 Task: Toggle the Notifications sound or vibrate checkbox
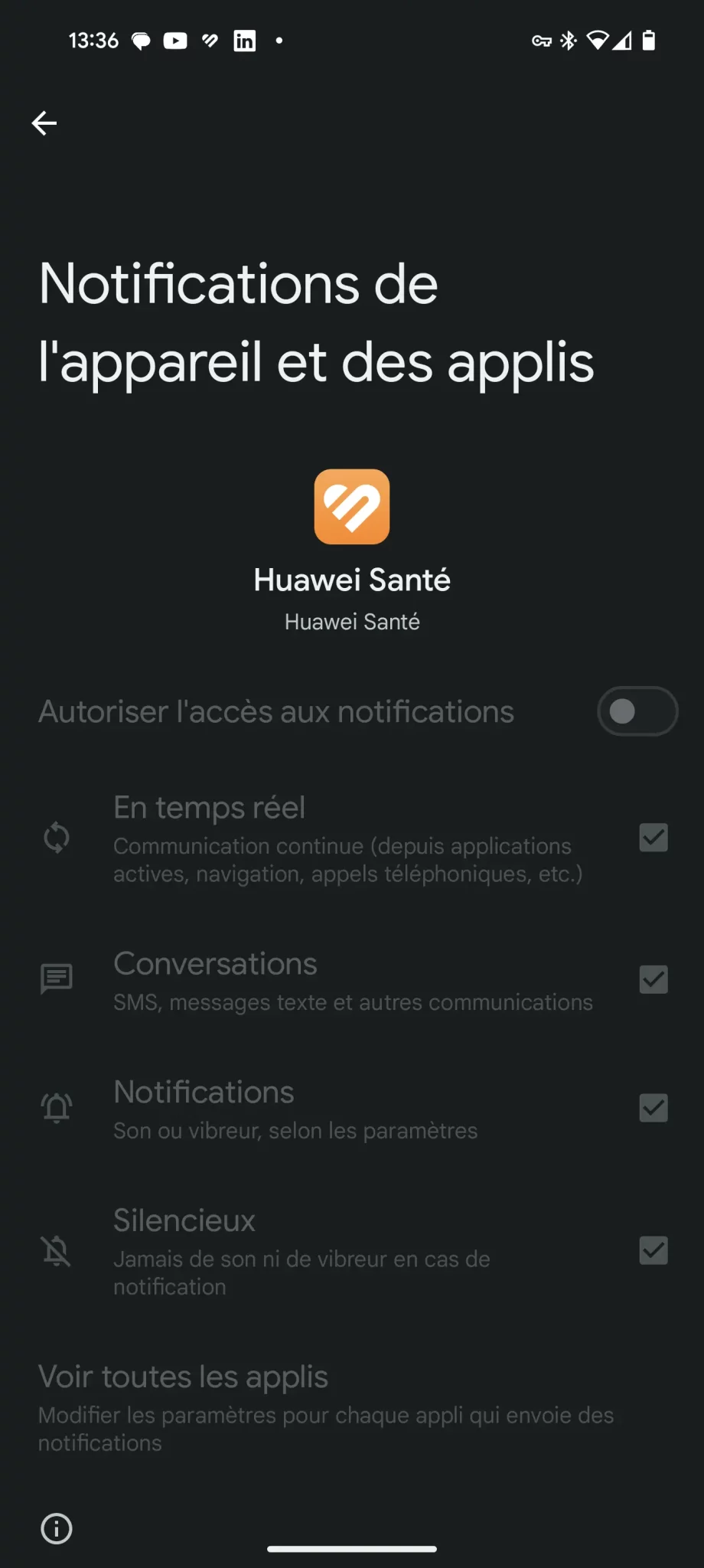(x=653, y=1108)
